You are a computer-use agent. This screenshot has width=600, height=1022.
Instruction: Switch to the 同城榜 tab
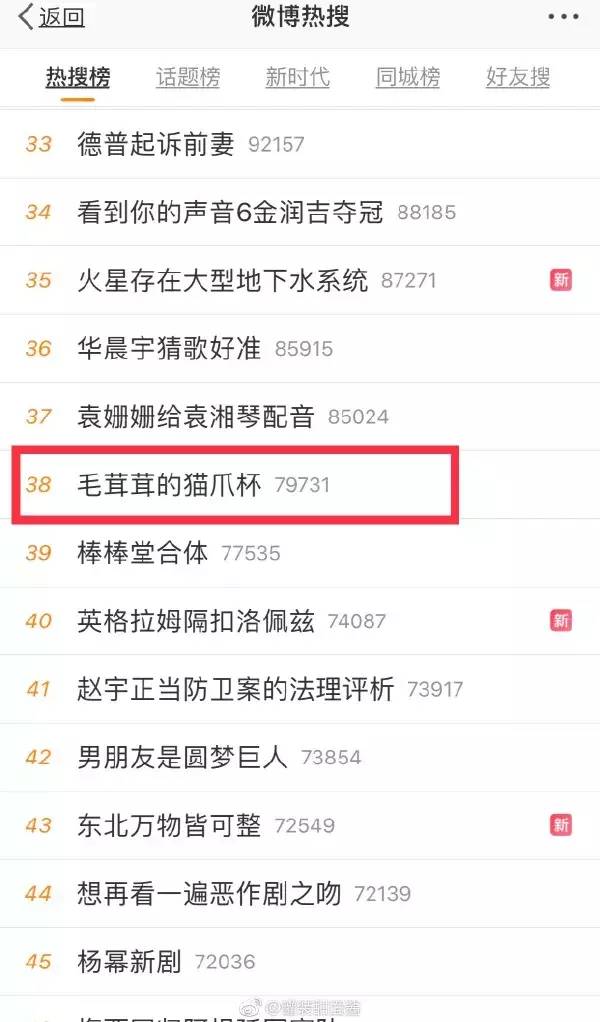pos(407,77)
